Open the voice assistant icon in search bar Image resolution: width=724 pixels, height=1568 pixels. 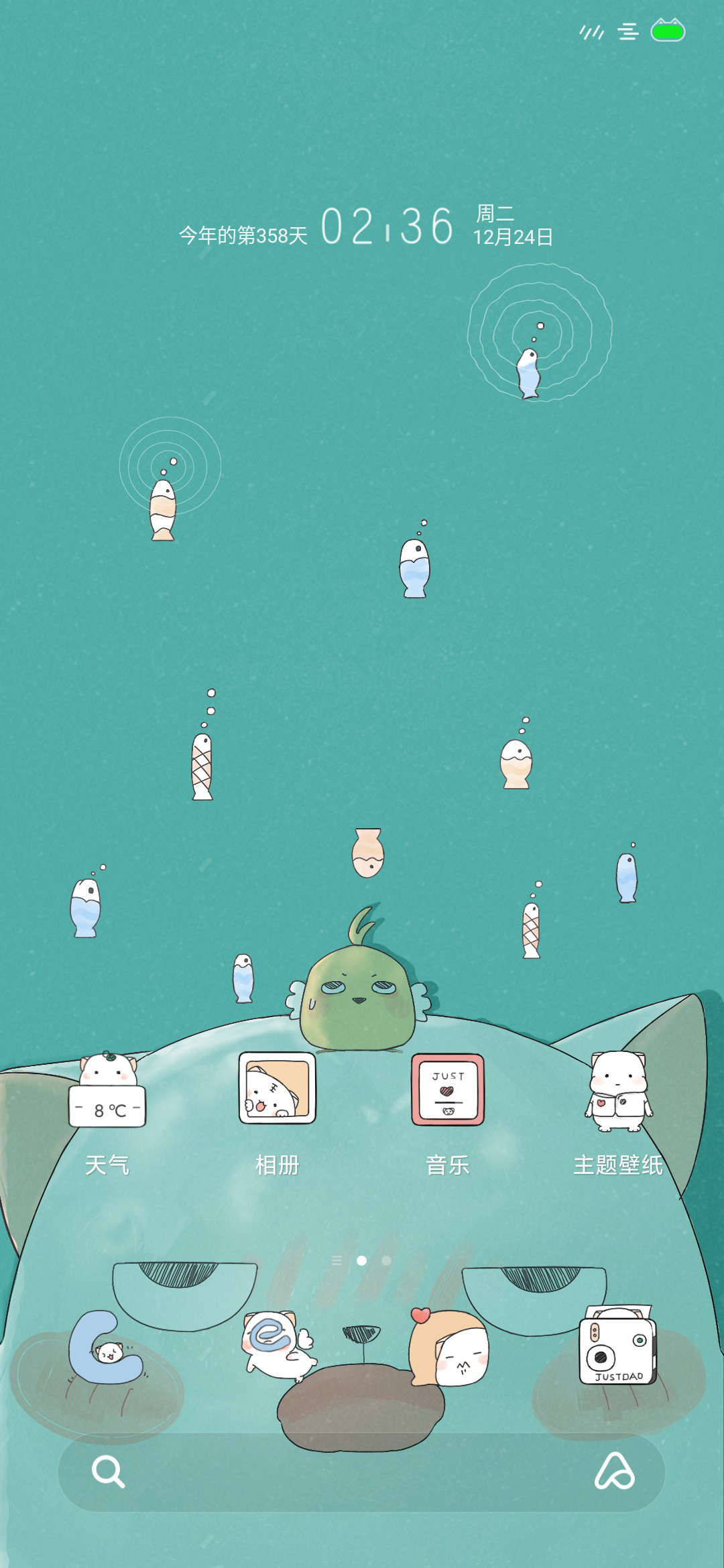(614, 1472)
